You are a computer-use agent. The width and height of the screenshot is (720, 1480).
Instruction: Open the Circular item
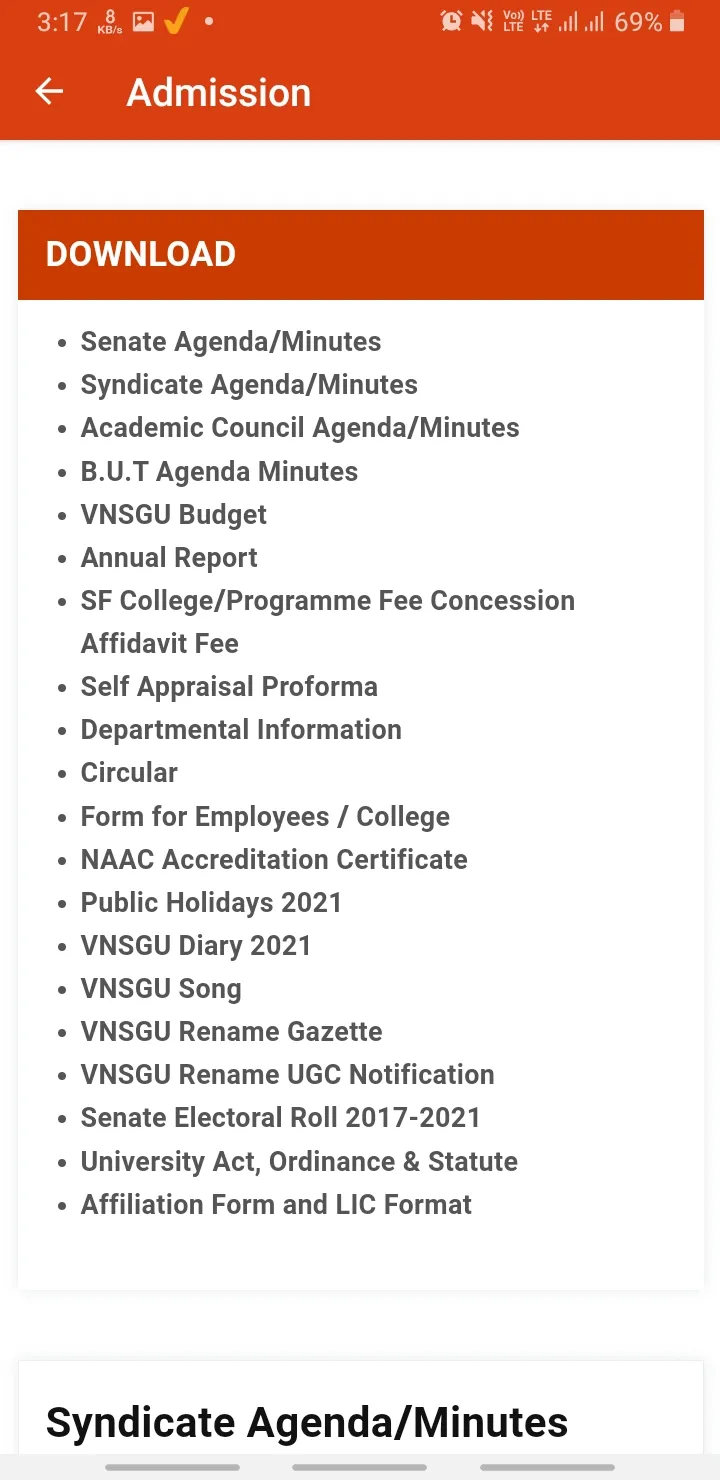[129, 772]
